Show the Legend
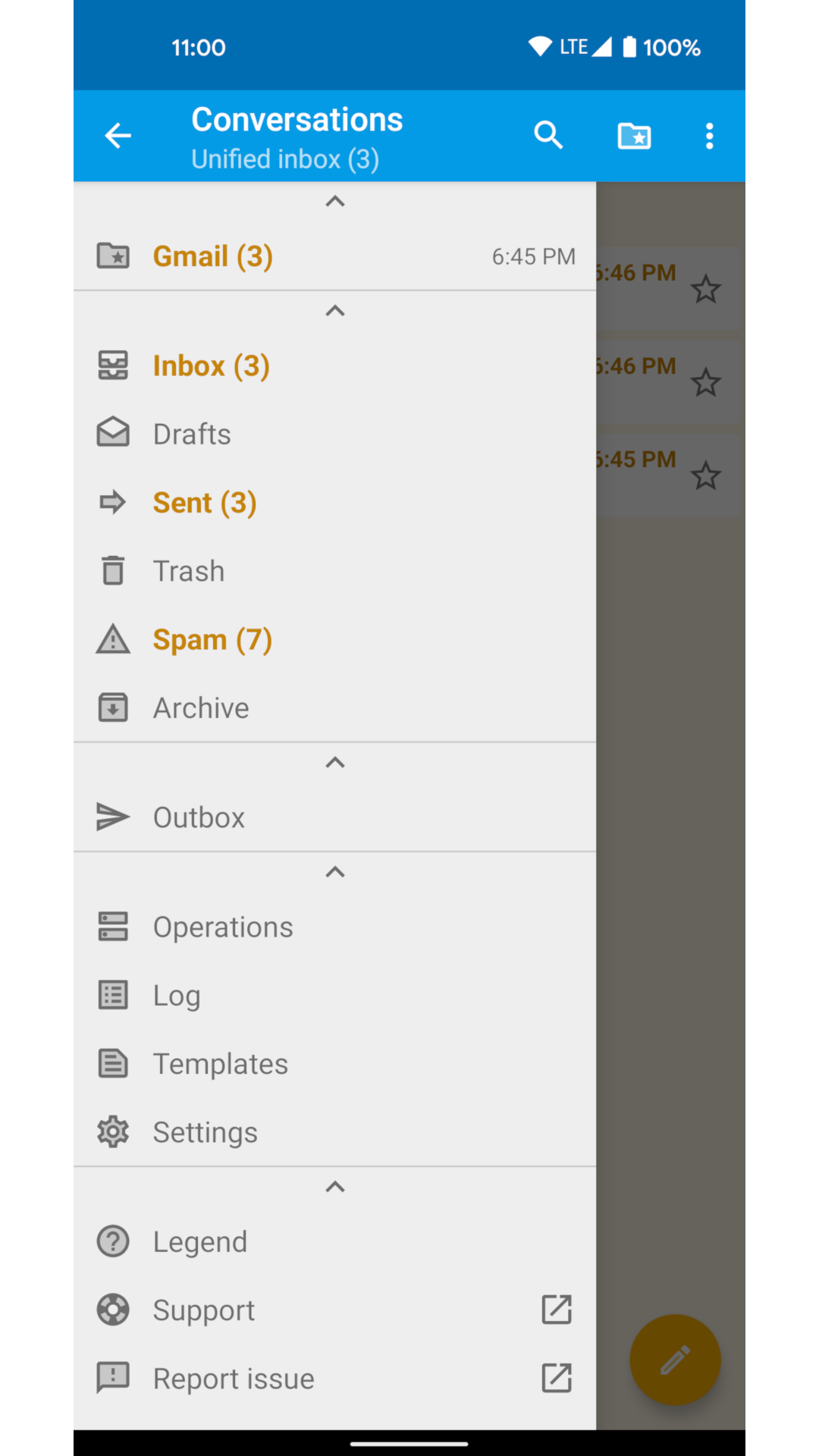 [334, 1242]
